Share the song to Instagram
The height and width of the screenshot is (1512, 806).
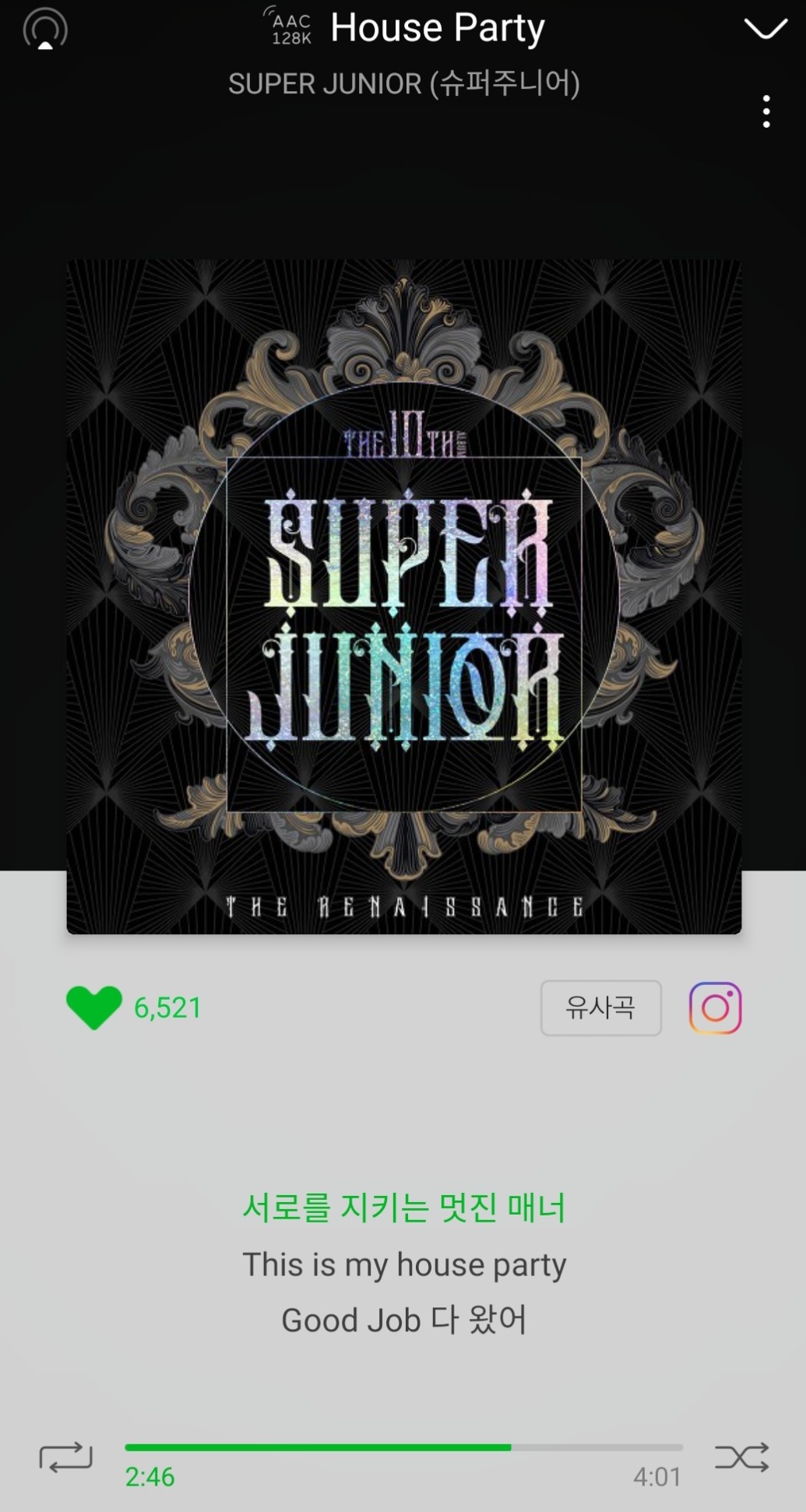pos(715,1007)
